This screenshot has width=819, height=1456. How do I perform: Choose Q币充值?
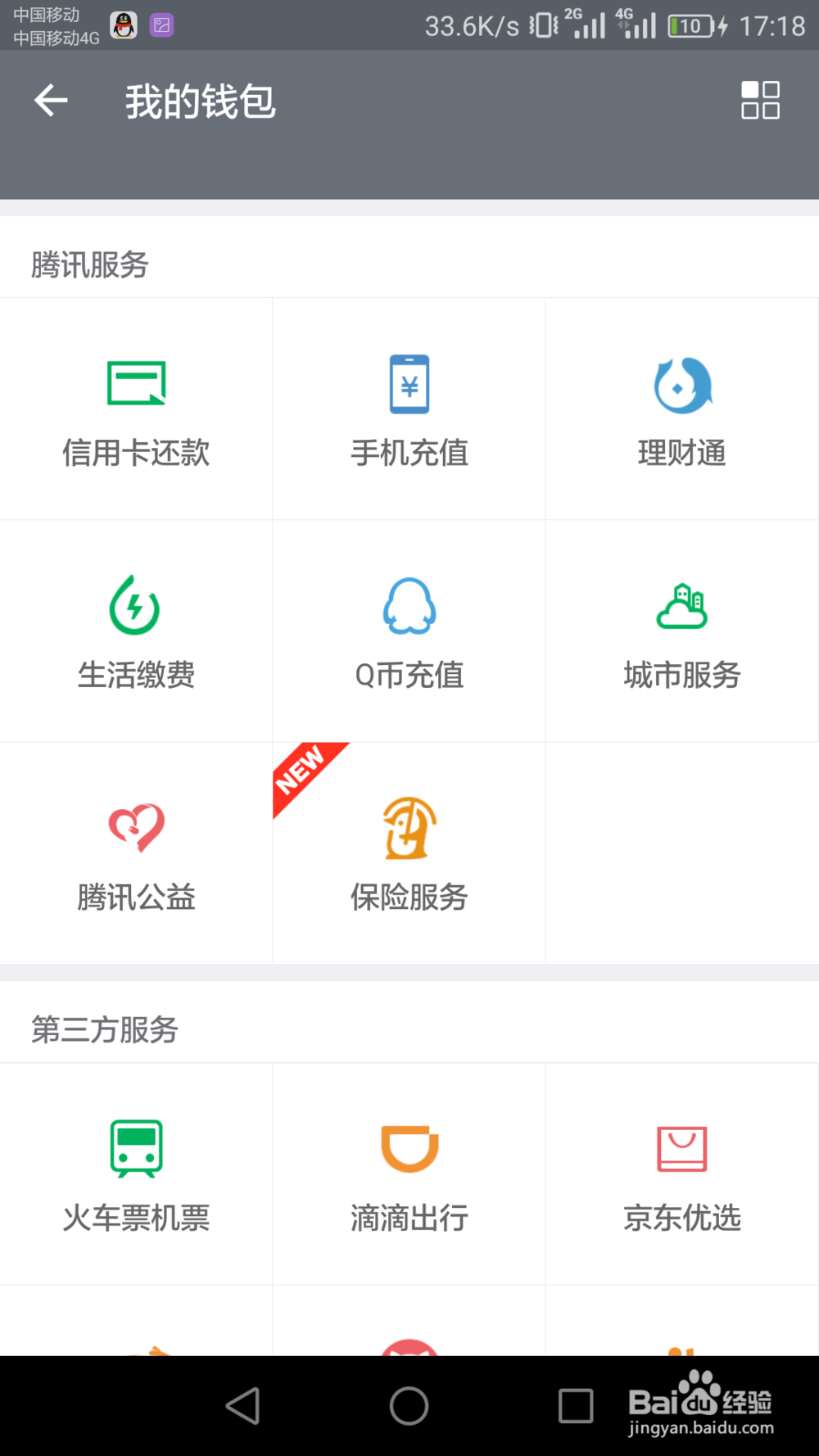click(x=409, y=631)
